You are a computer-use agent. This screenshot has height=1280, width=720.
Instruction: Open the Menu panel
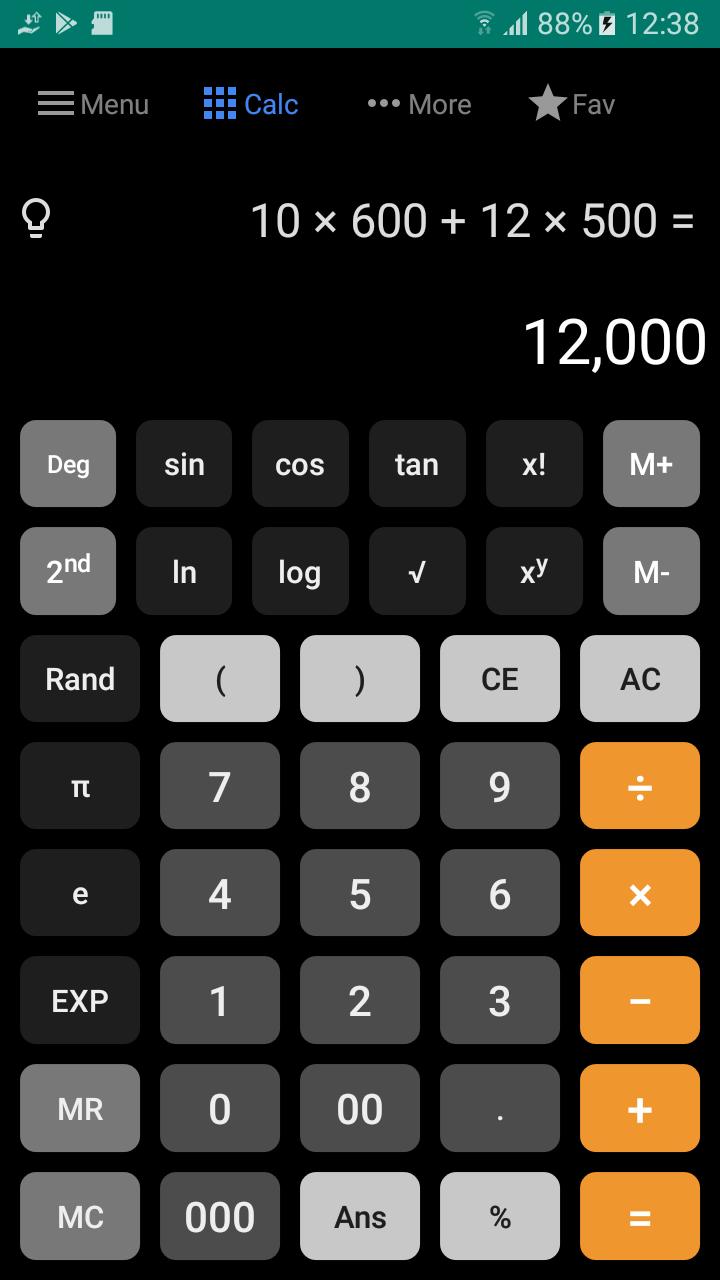coord(92,104)
